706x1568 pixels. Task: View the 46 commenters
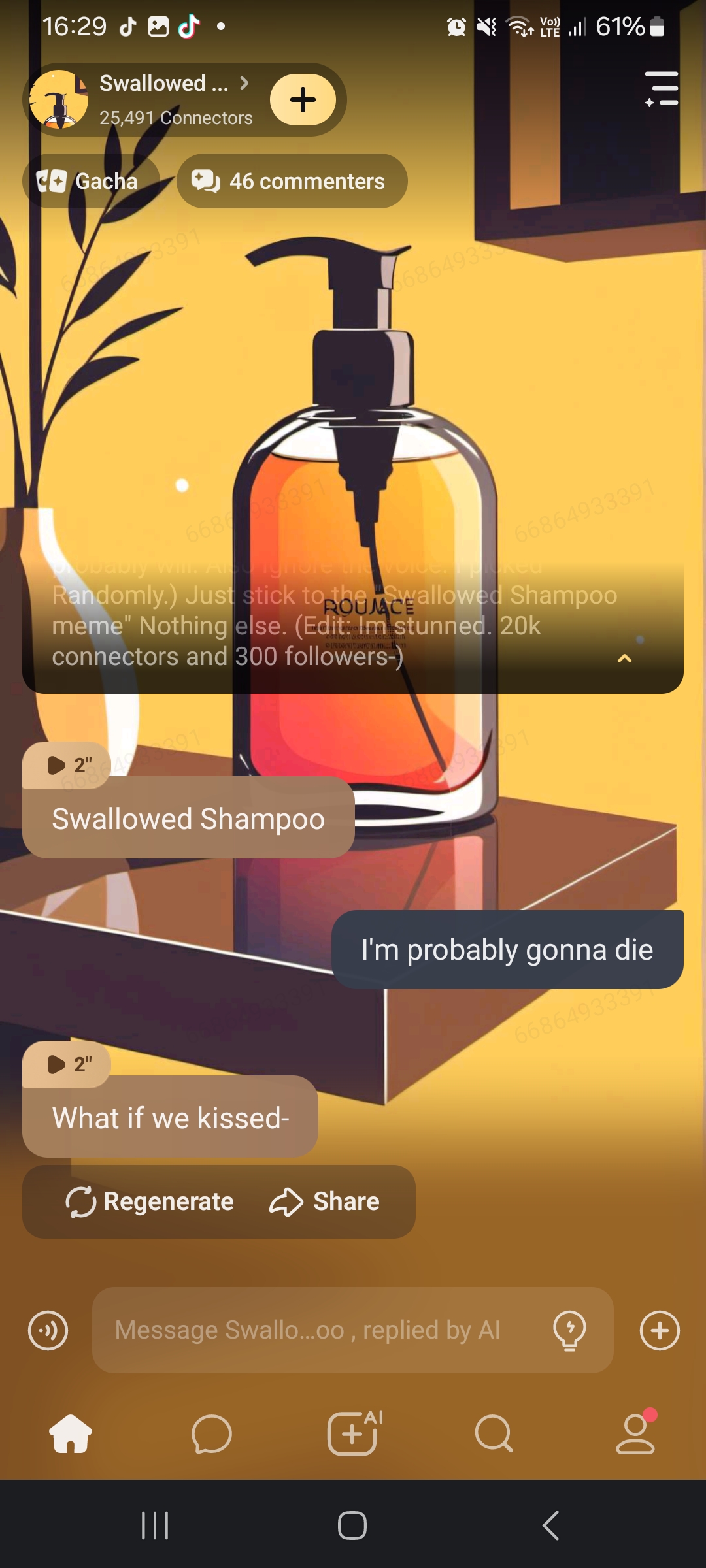pyautogui.click(x=292, y=181)
